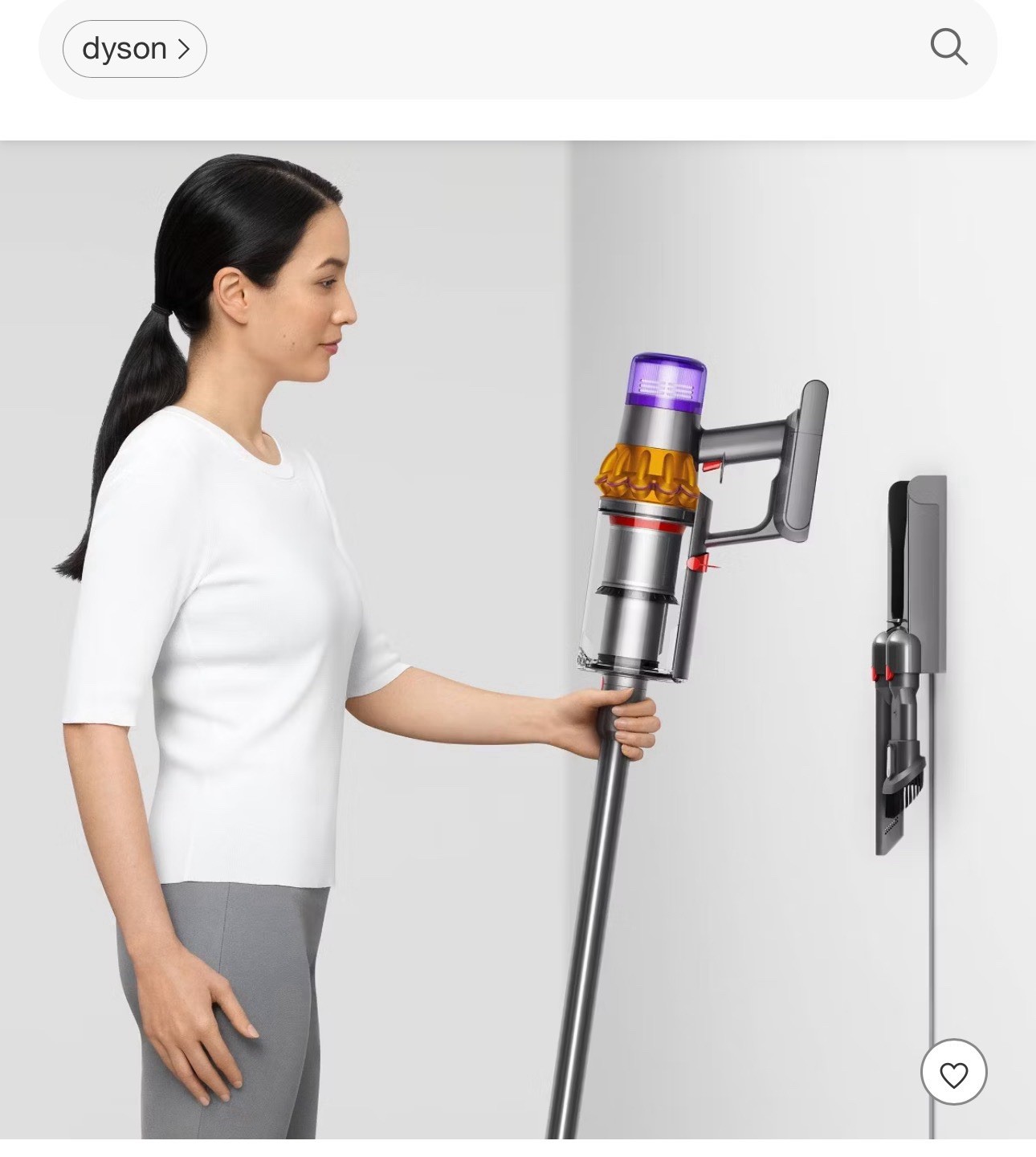Tap the search magnifier icon

(948, 47)
